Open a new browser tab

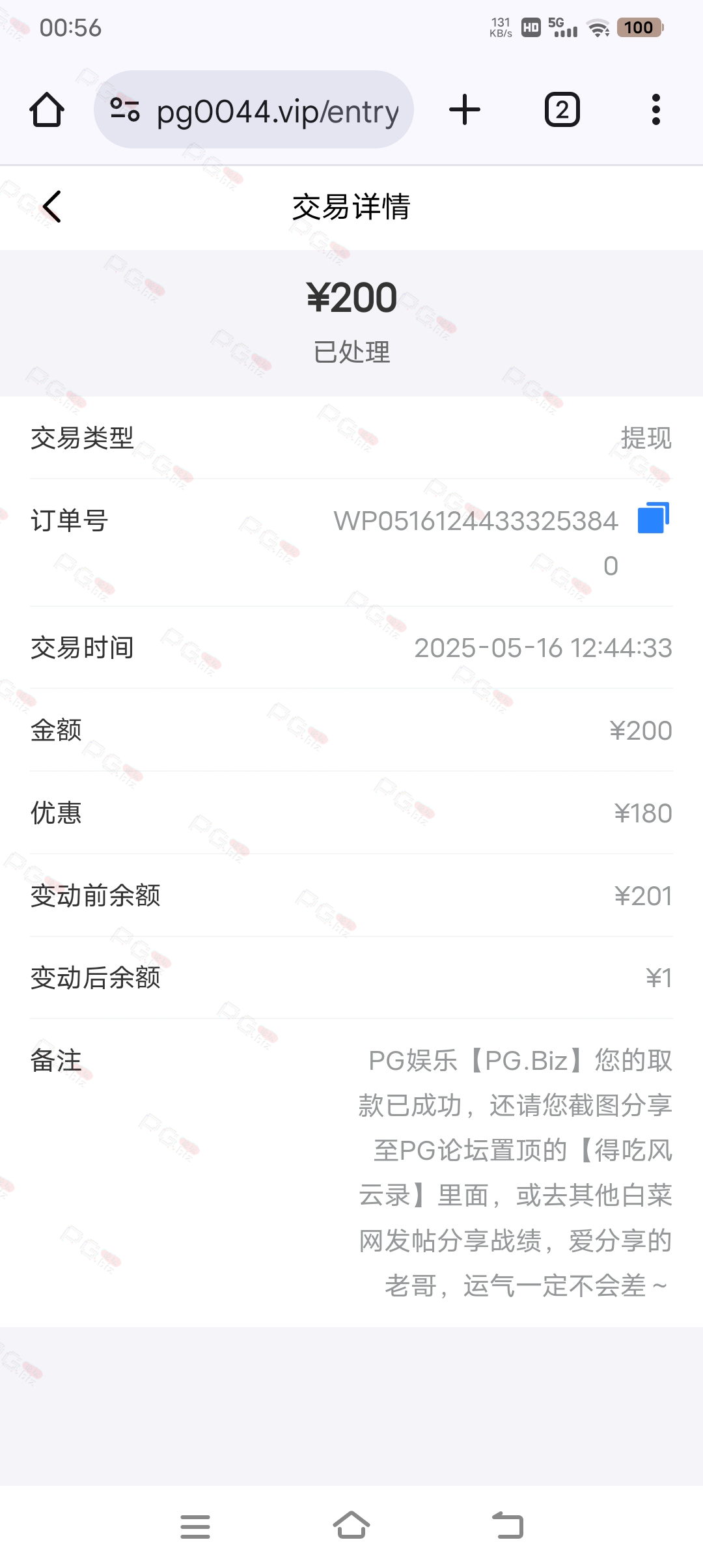(x=465, y=109)
